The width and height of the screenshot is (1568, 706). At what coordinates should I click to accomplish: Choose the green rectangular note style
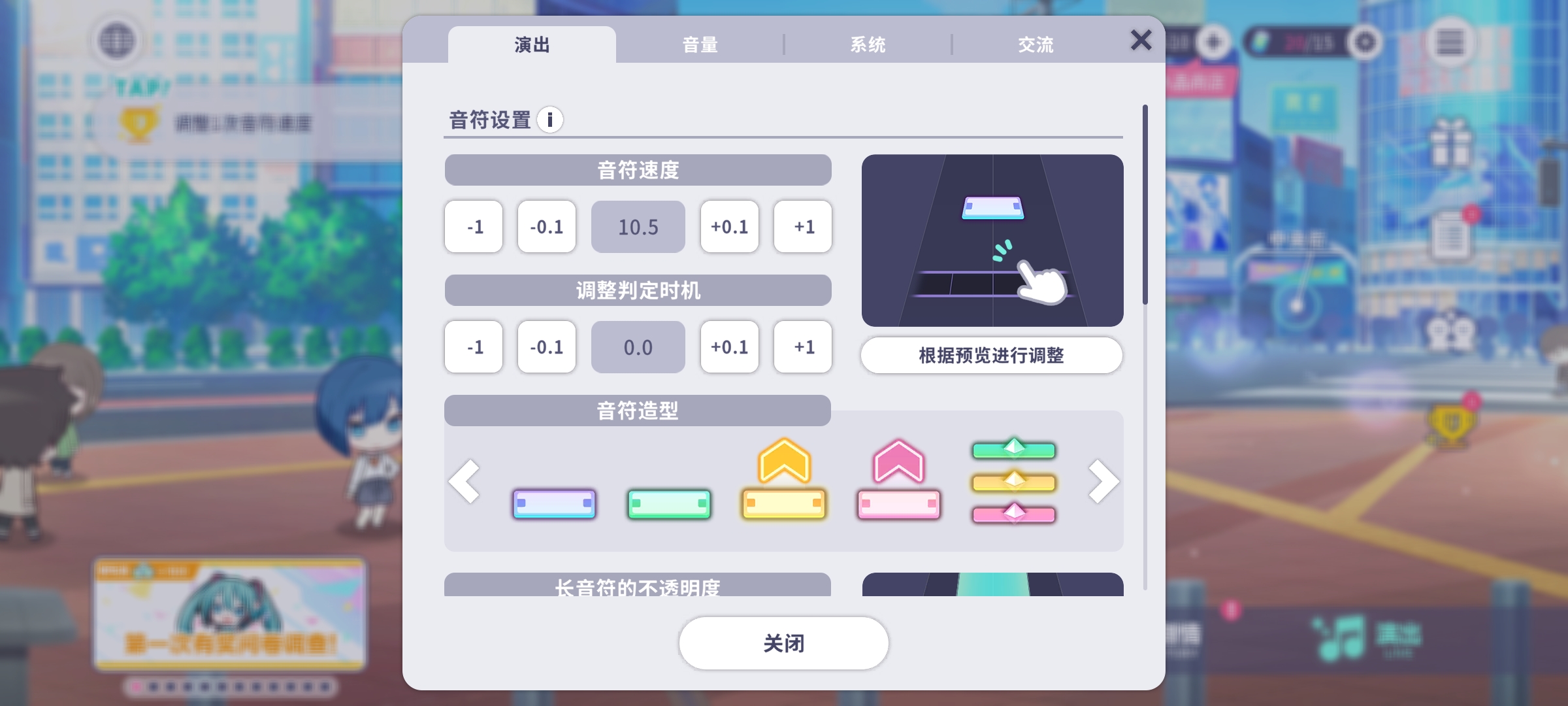669,503
